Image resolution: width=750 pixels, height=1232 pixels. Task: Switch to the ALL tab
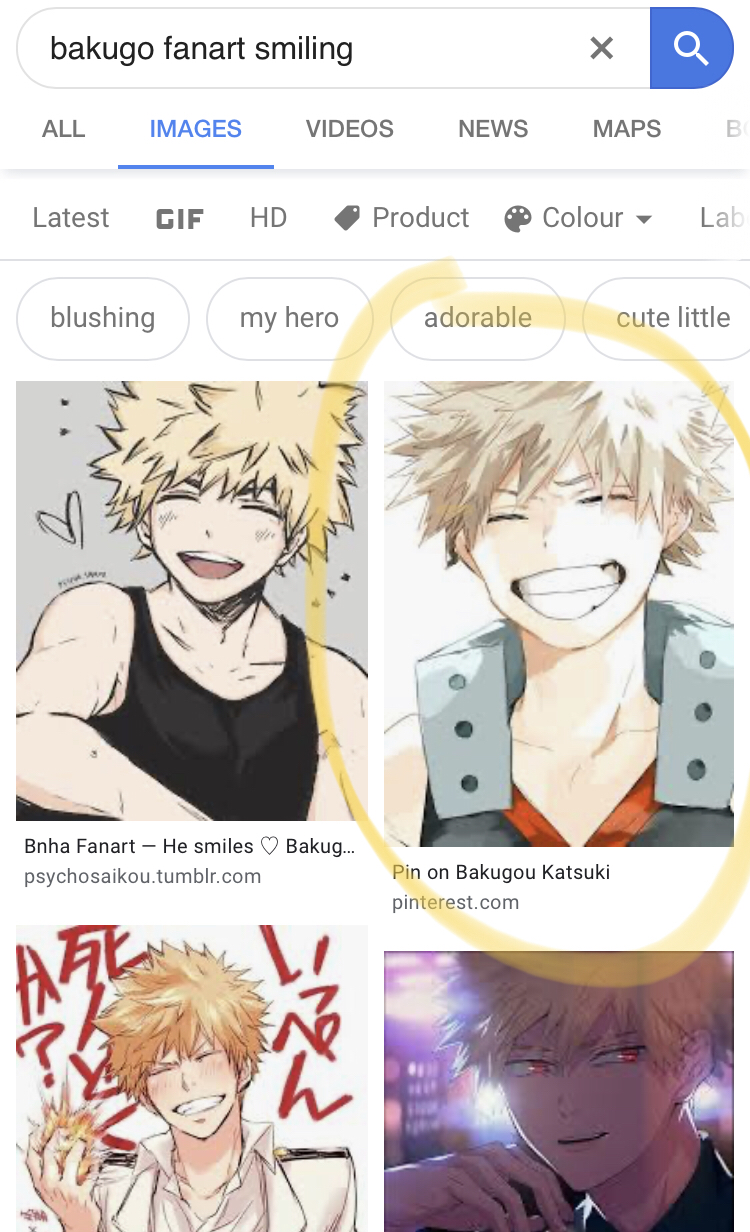click(63, 129)
